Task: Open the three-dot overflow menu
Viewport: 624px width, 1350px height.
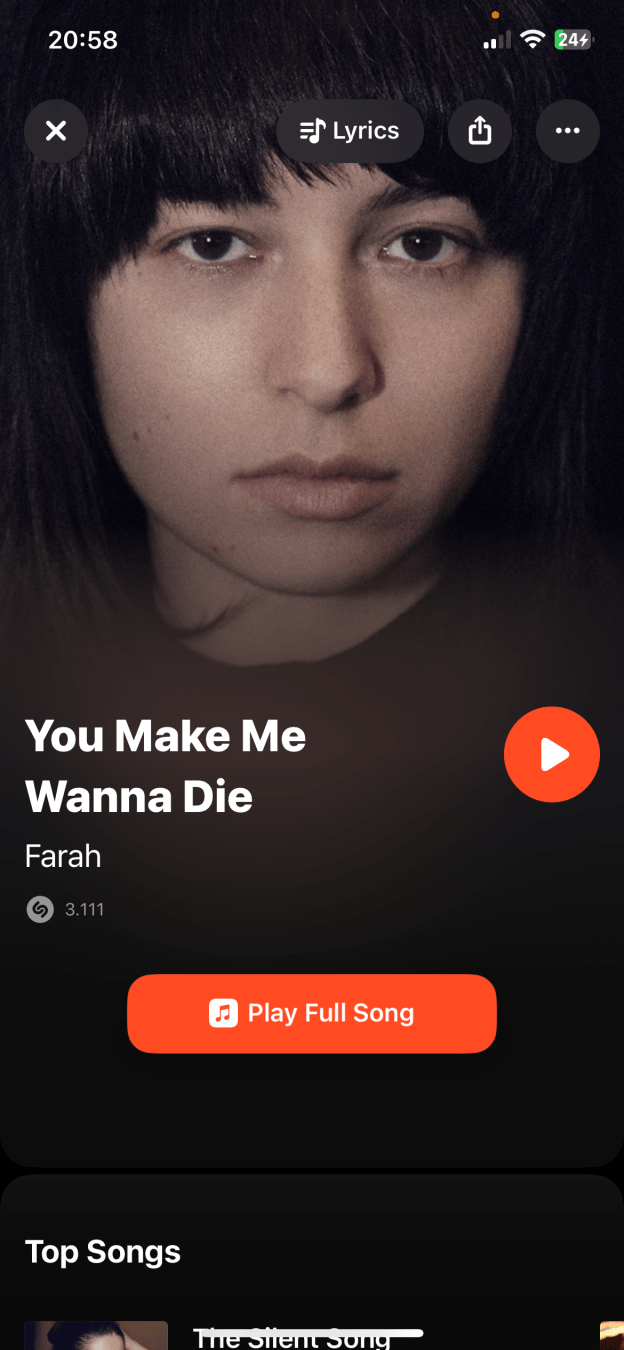Action: click(568, 131)
